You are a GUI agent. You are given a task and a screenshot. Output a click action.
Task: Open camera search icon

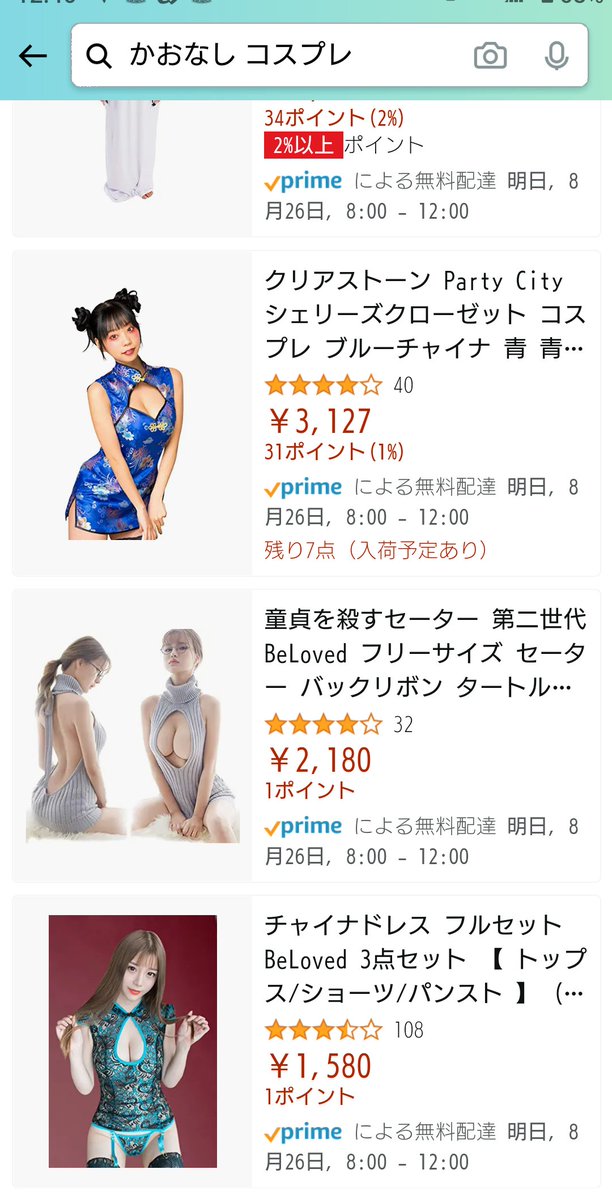pos(490,56)
